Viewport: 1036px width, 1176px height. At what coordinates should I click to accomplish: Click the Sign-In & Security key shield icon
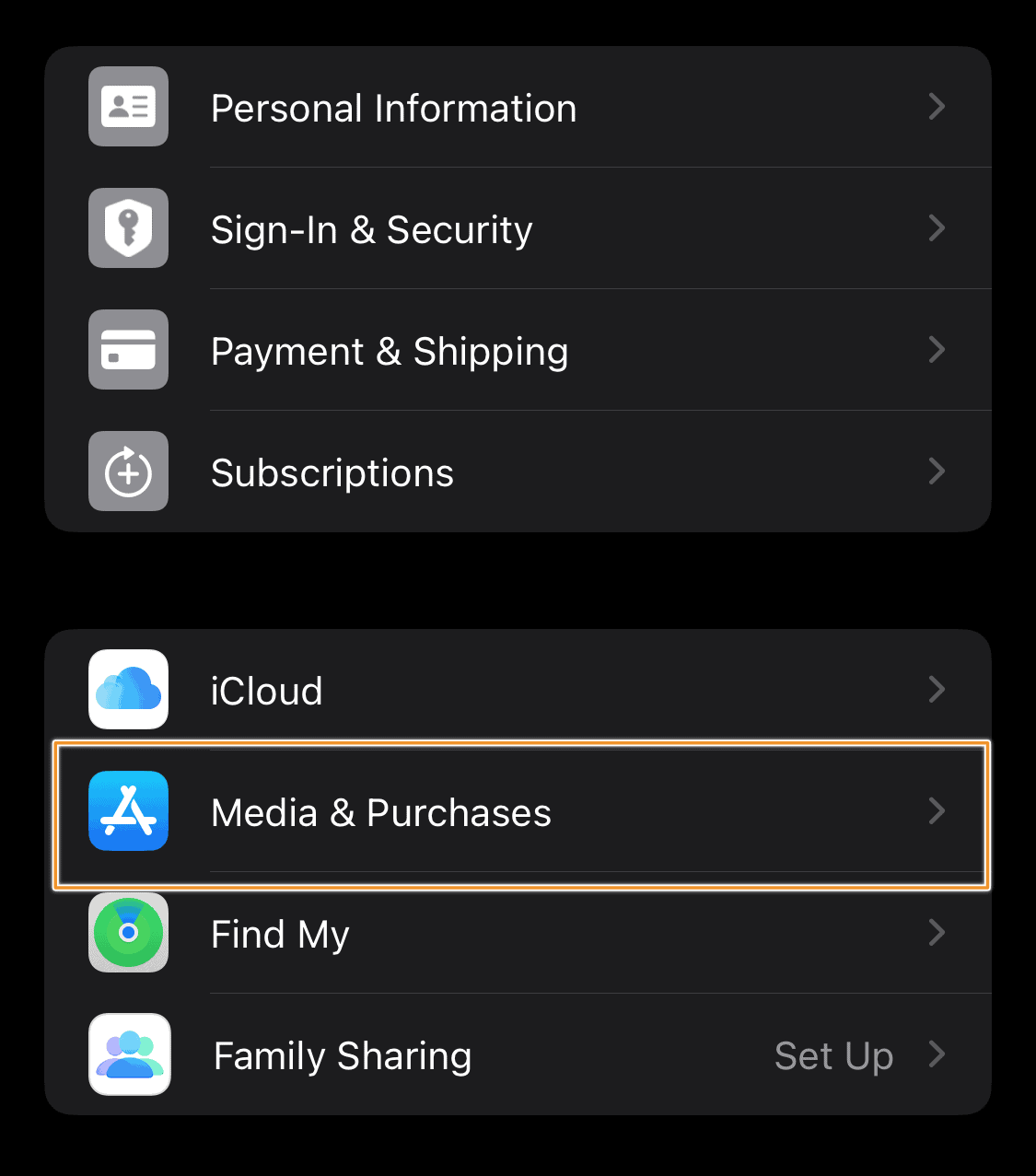click(128, 228)
